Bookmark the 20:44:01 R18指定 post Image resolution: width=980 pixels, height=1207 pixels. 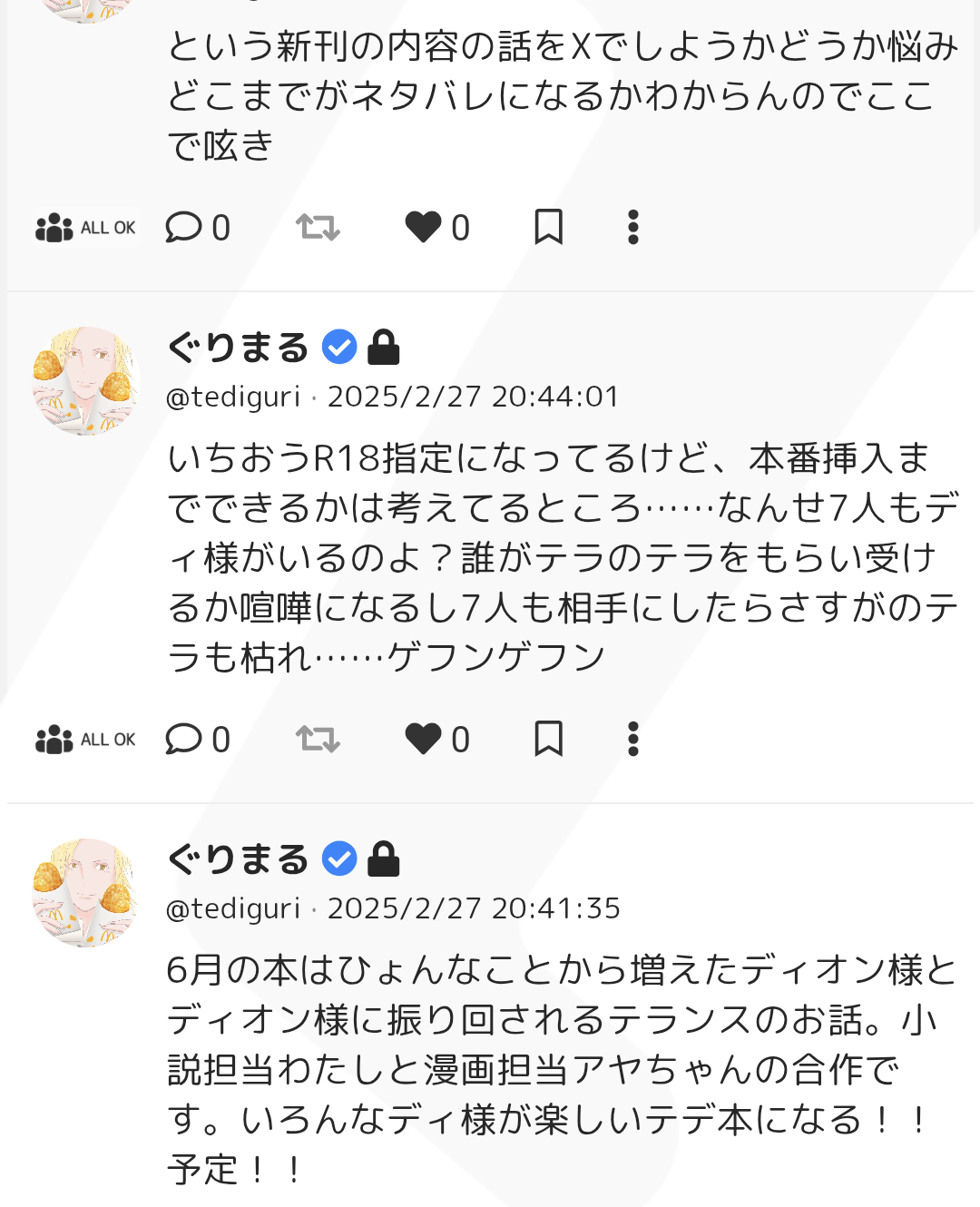click(x=548, y=739)
